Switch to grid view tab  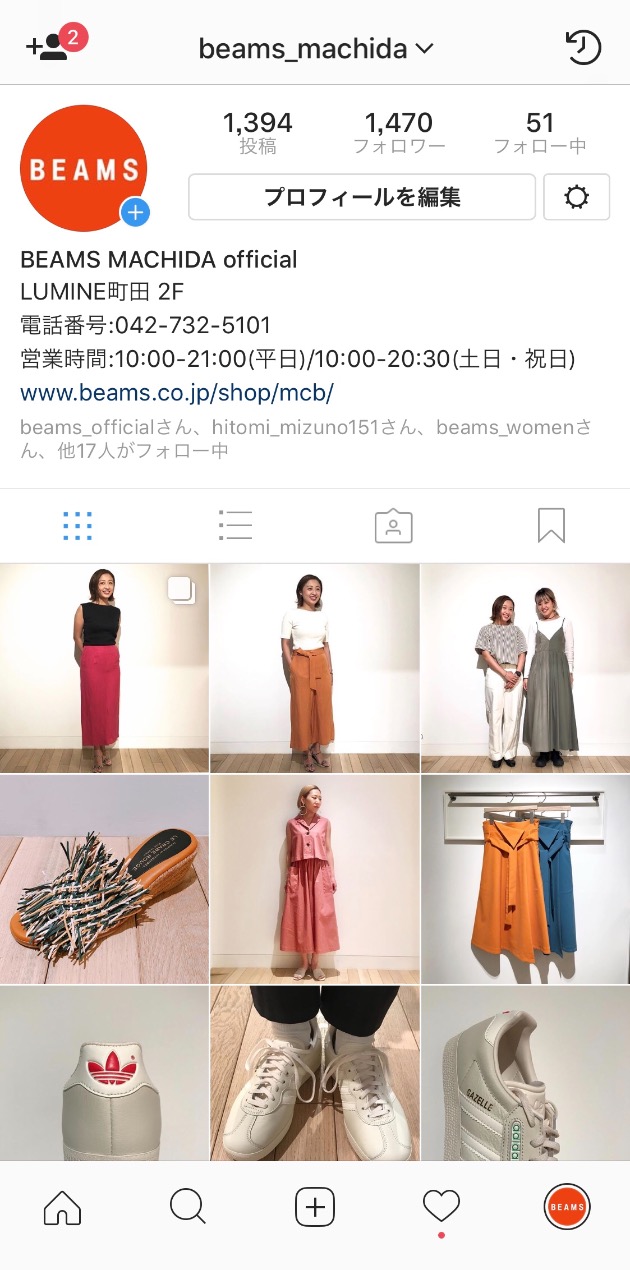point(77,525)
